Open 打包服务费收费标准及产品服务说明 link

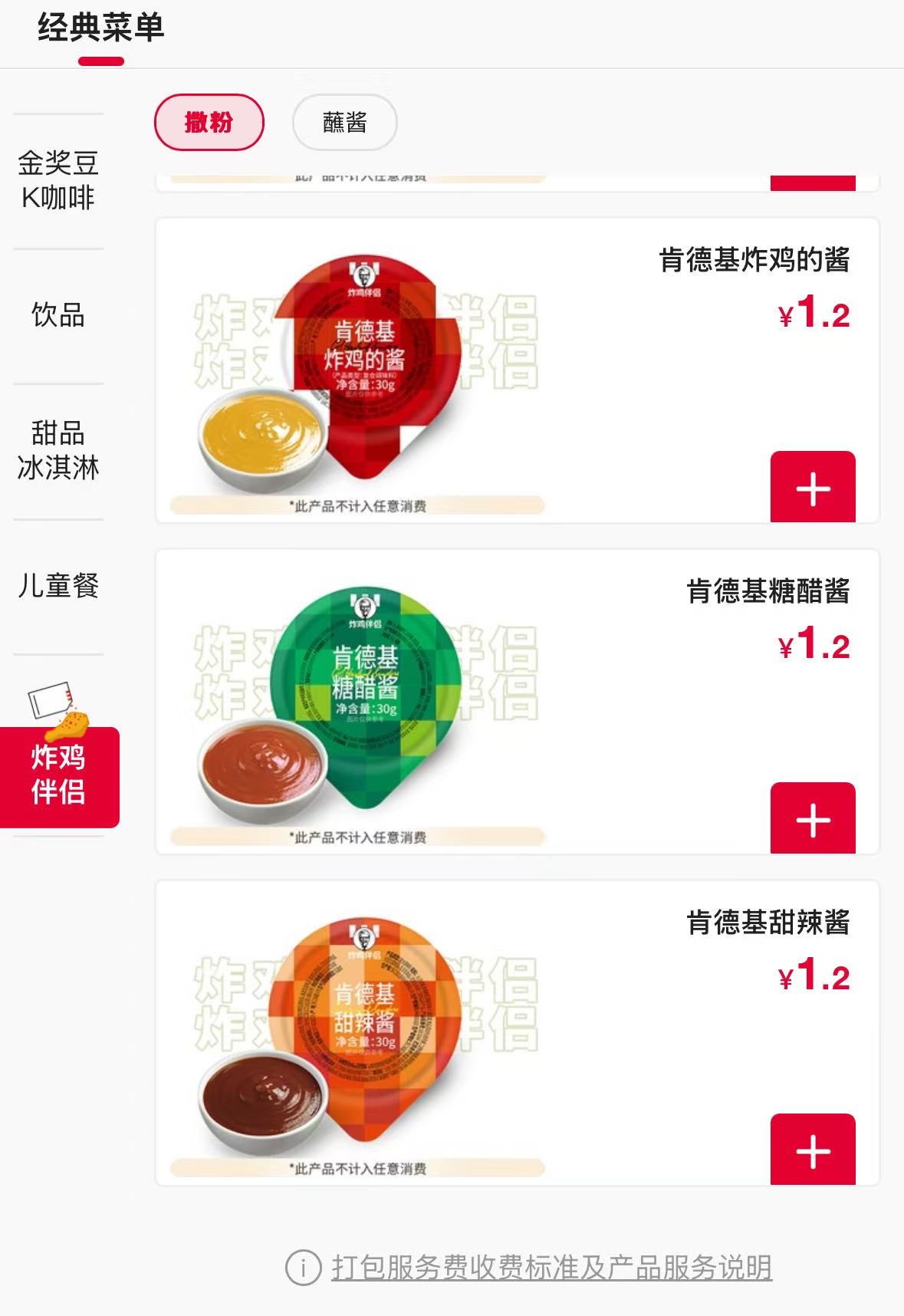click(551, 1268)
